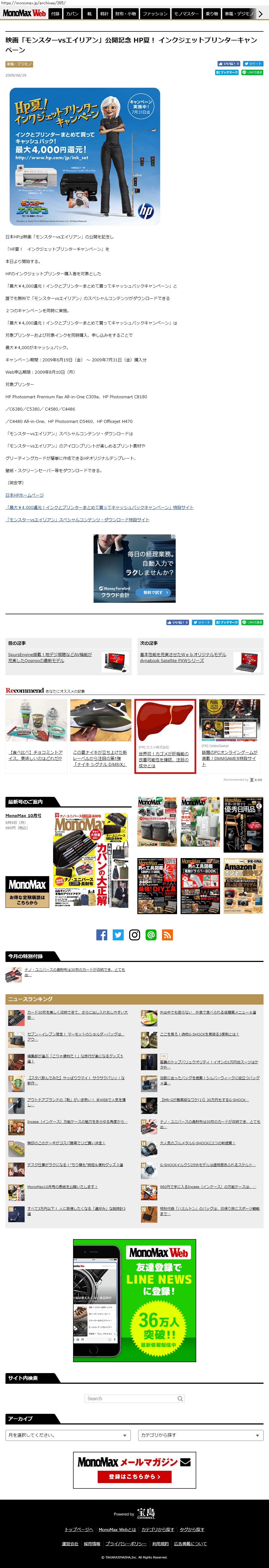Screen dimensions: 269x1568
Task: Open the Facebook social icon
Action: pyautogui.click(x=102, y=935)
